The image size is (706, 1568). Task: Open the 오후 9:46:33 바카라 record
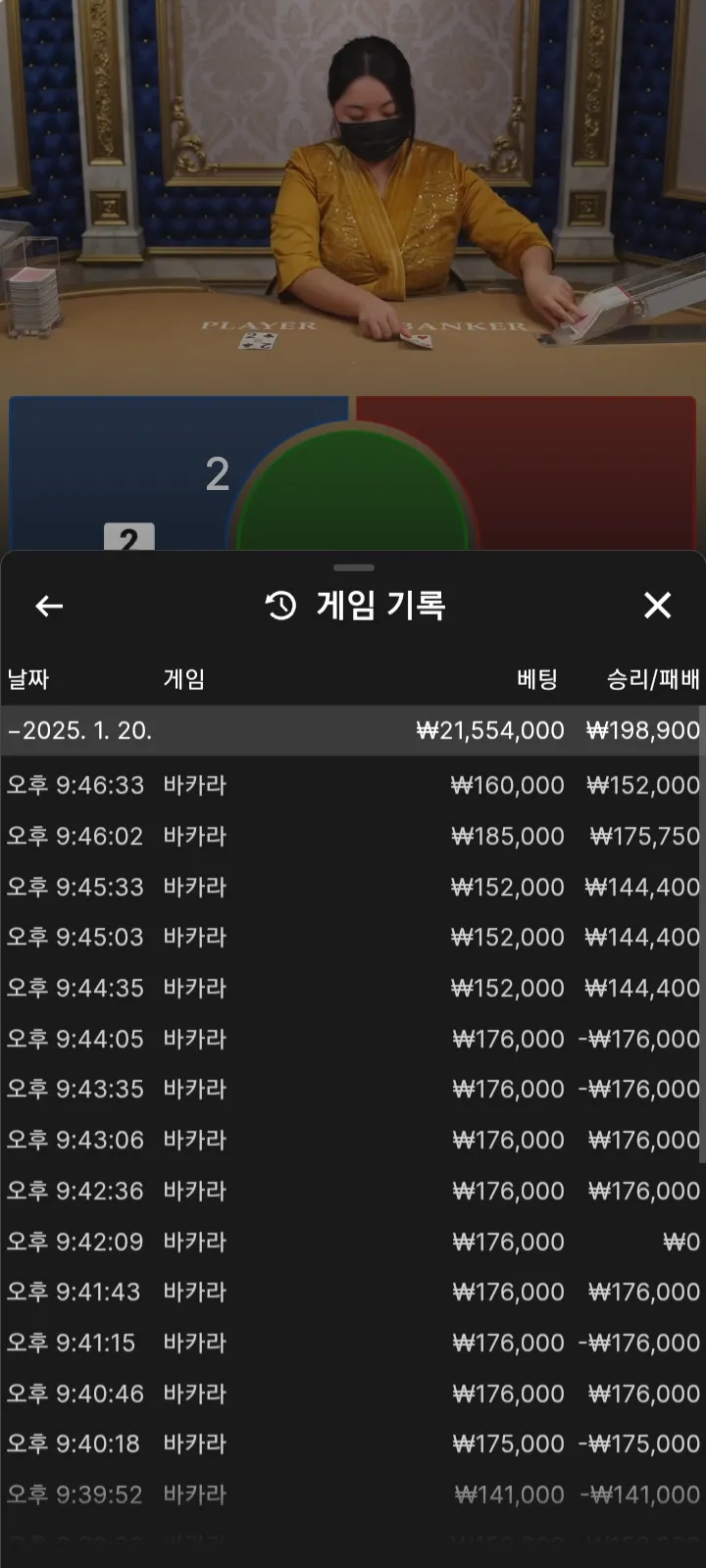(353, 785)
